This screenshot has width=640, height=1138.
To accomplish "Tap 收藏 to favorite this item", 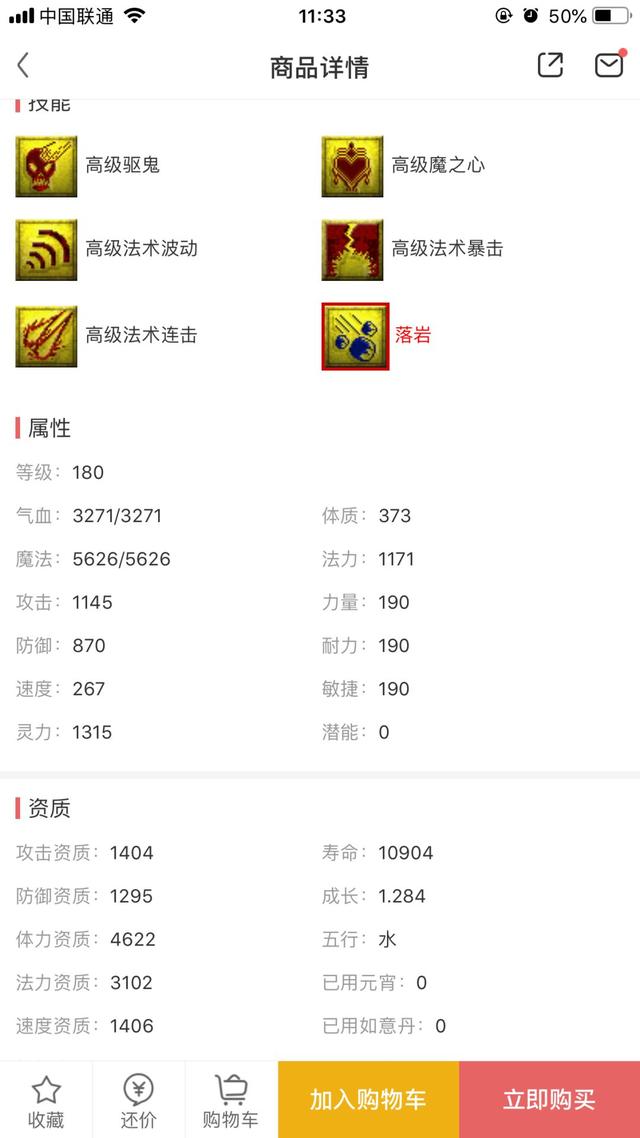I will (x=46, y=1102).
